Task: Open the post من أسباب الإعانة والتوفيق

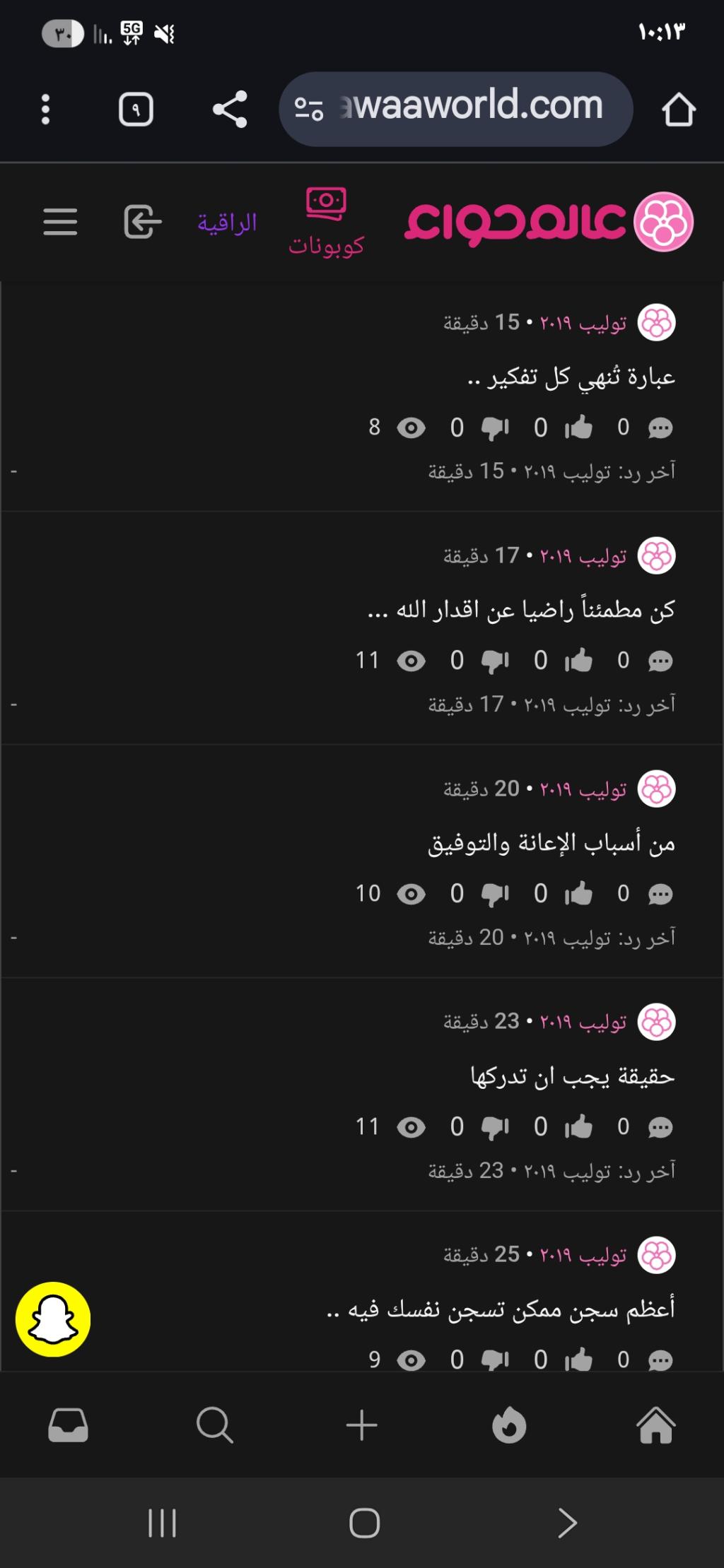Action: click(551, 843)
